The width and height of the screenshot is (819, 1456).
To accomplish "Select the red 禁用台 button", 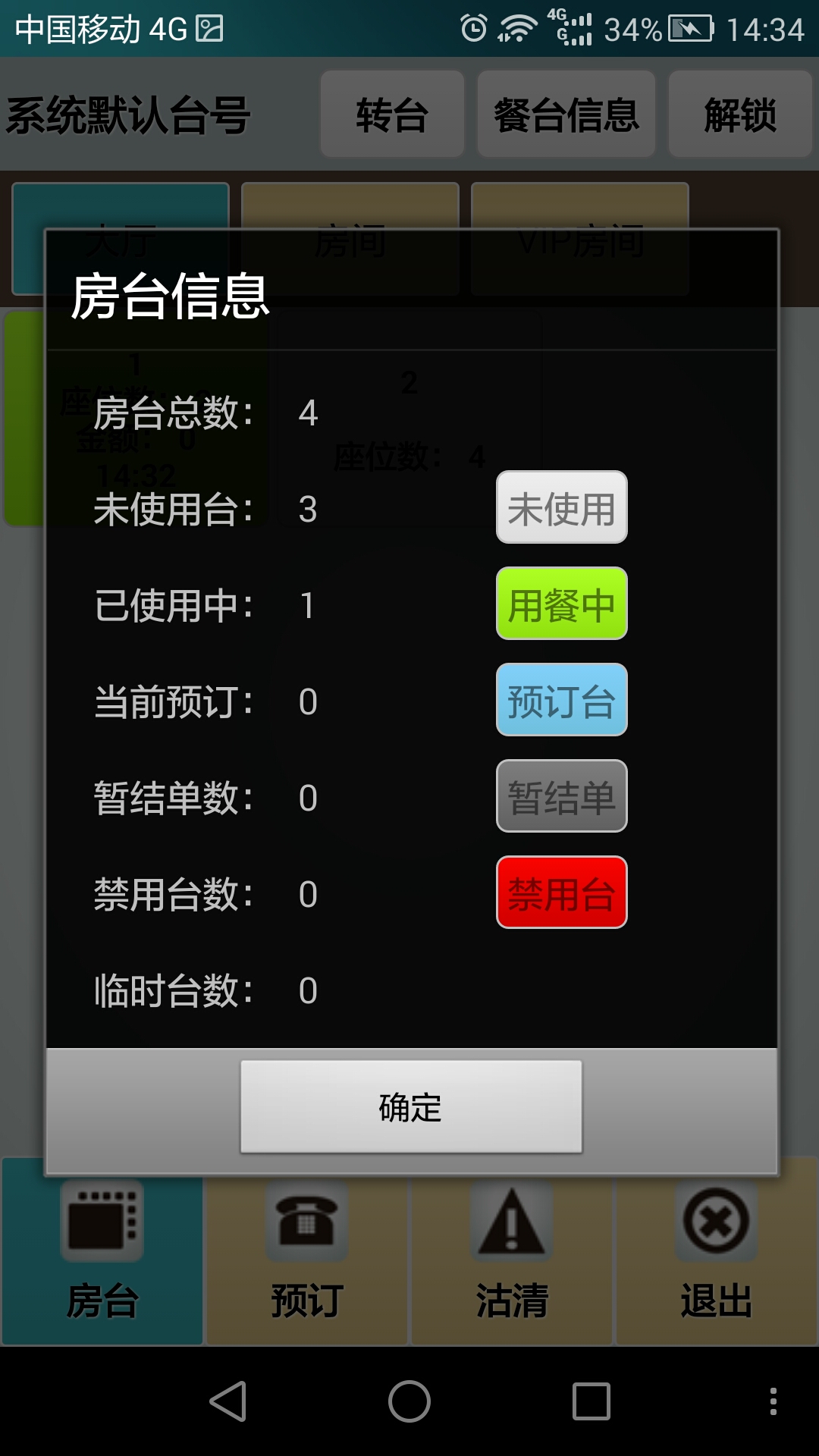I will click(x=561, y=893).
